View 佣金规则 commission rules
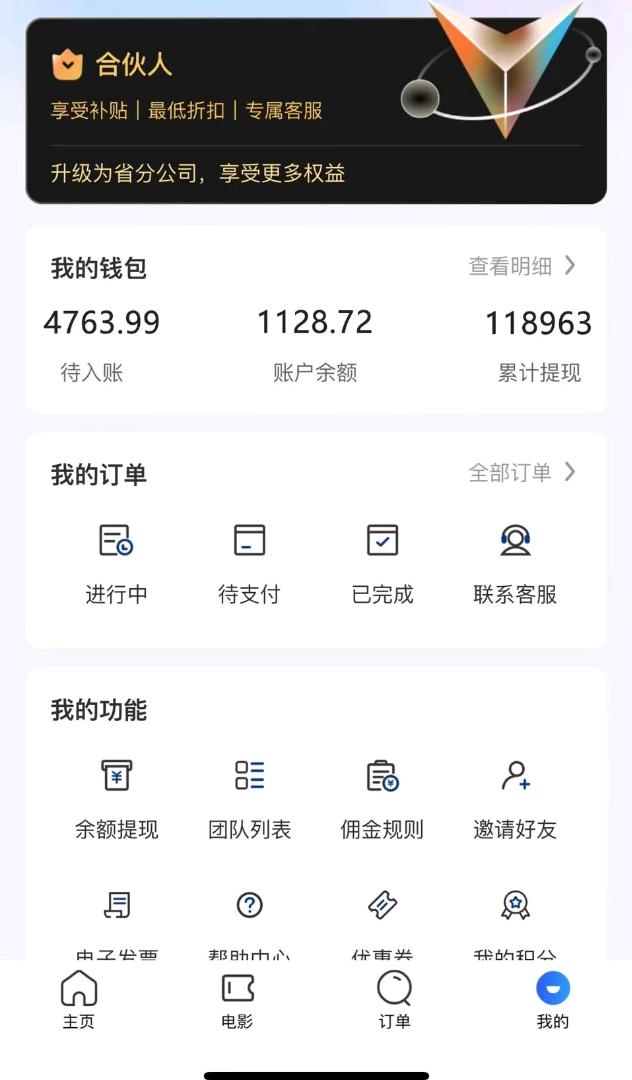This screenshot has height=1080, width=632. (382, 800)
